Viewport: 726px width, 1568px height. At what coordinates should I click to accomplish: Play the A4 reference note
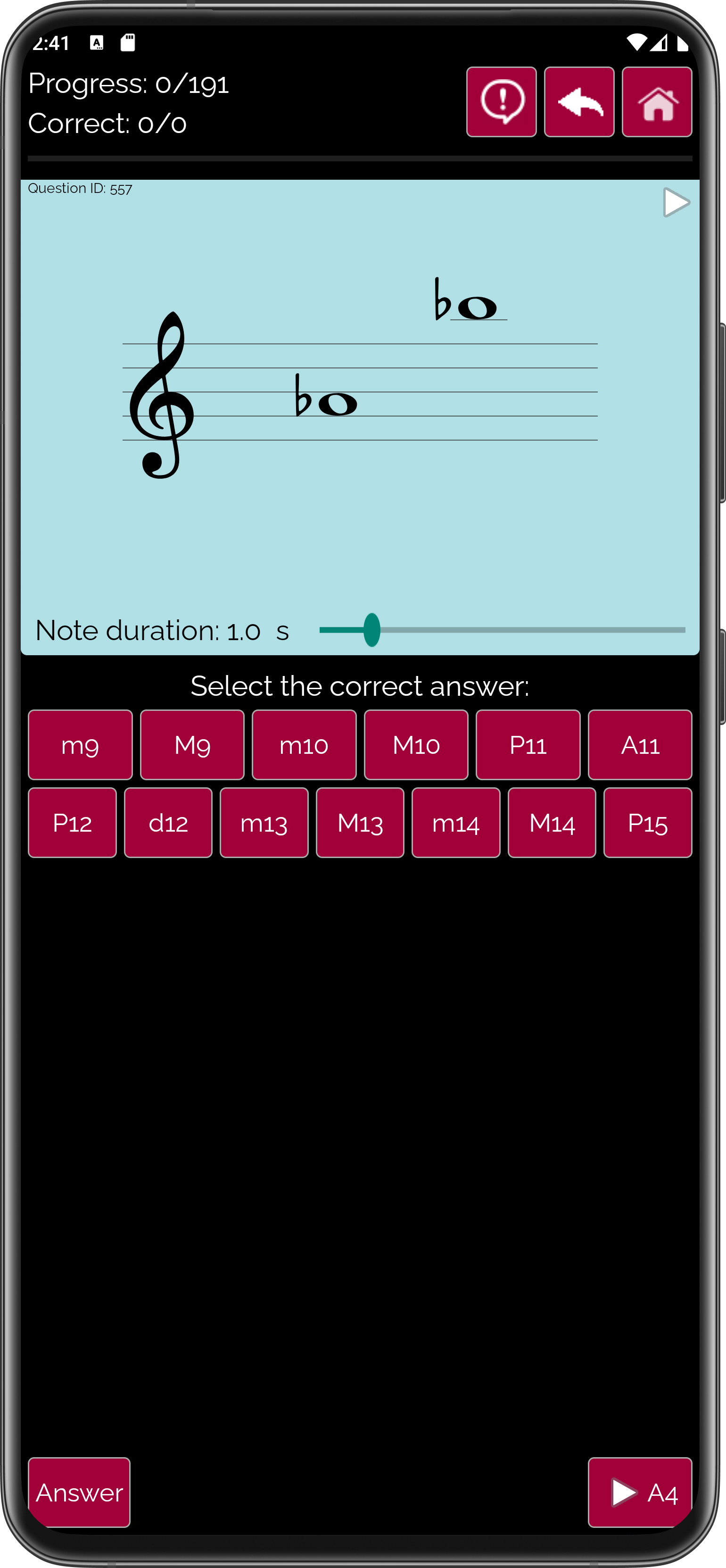pos(640,1492)
